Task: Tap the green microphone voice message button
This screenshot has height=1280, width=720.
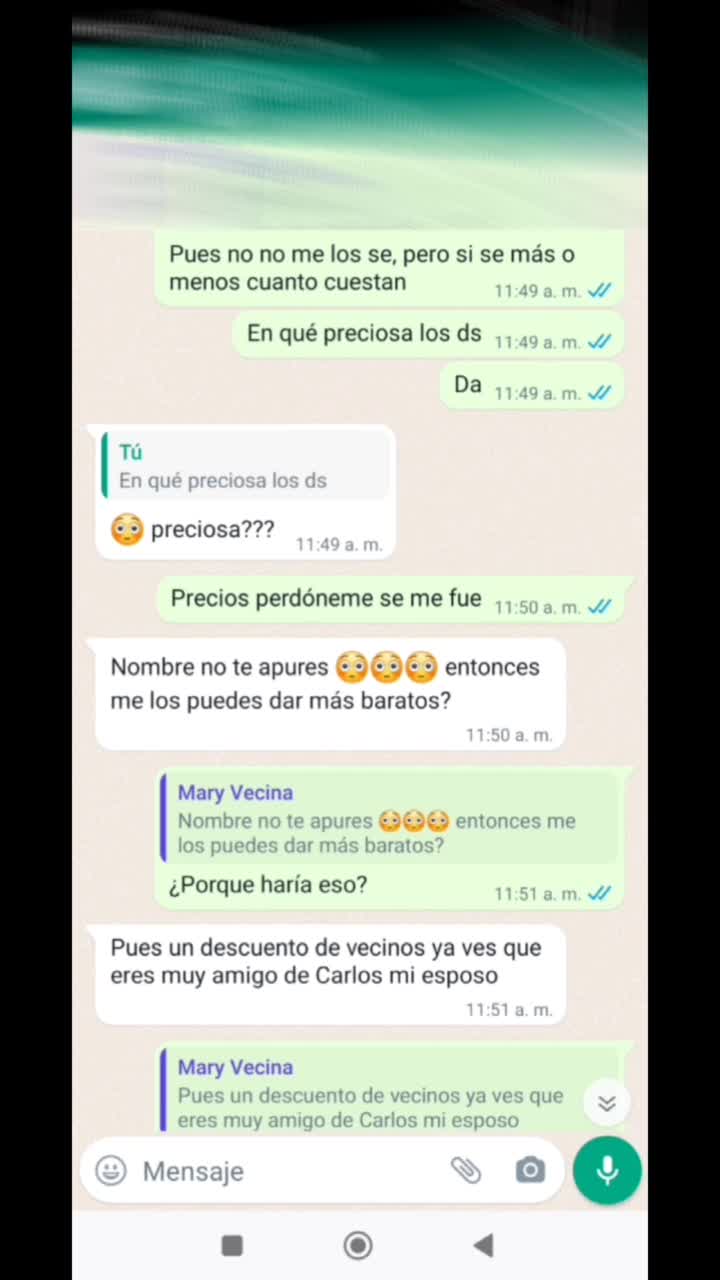Action: coord(607,1170)
